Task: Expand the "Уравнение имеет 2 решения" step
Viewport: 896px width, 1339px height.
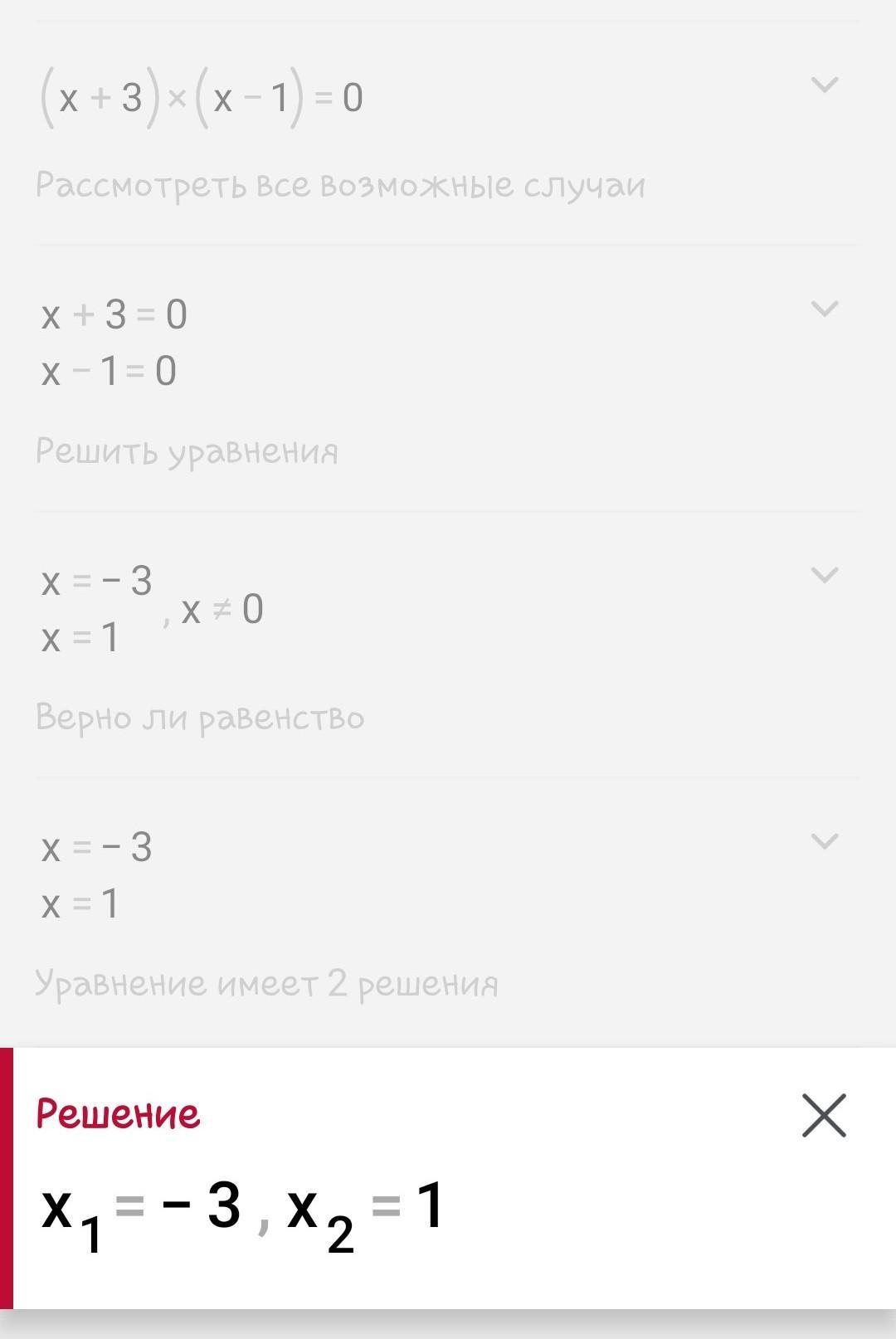Action: click(824, 841)
